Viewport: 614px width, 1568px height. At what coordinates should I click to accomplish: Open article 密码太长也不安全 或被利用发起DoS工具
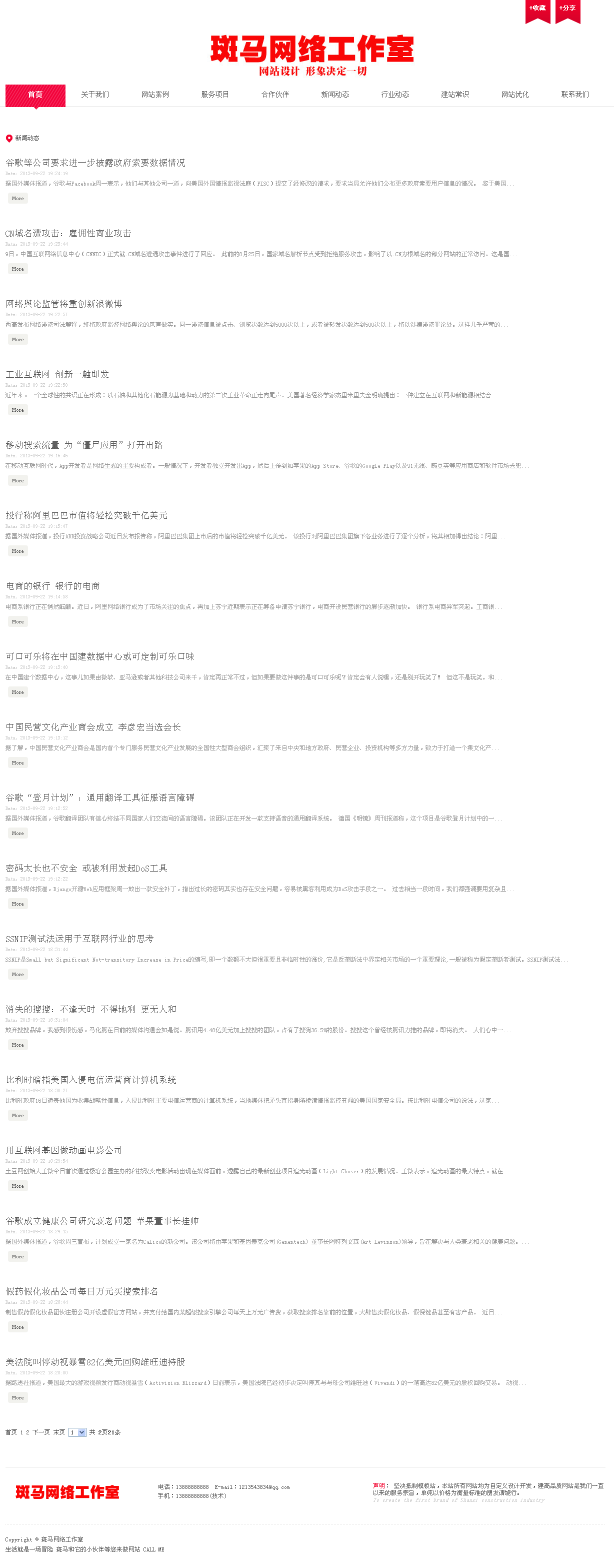coord(86,869)
